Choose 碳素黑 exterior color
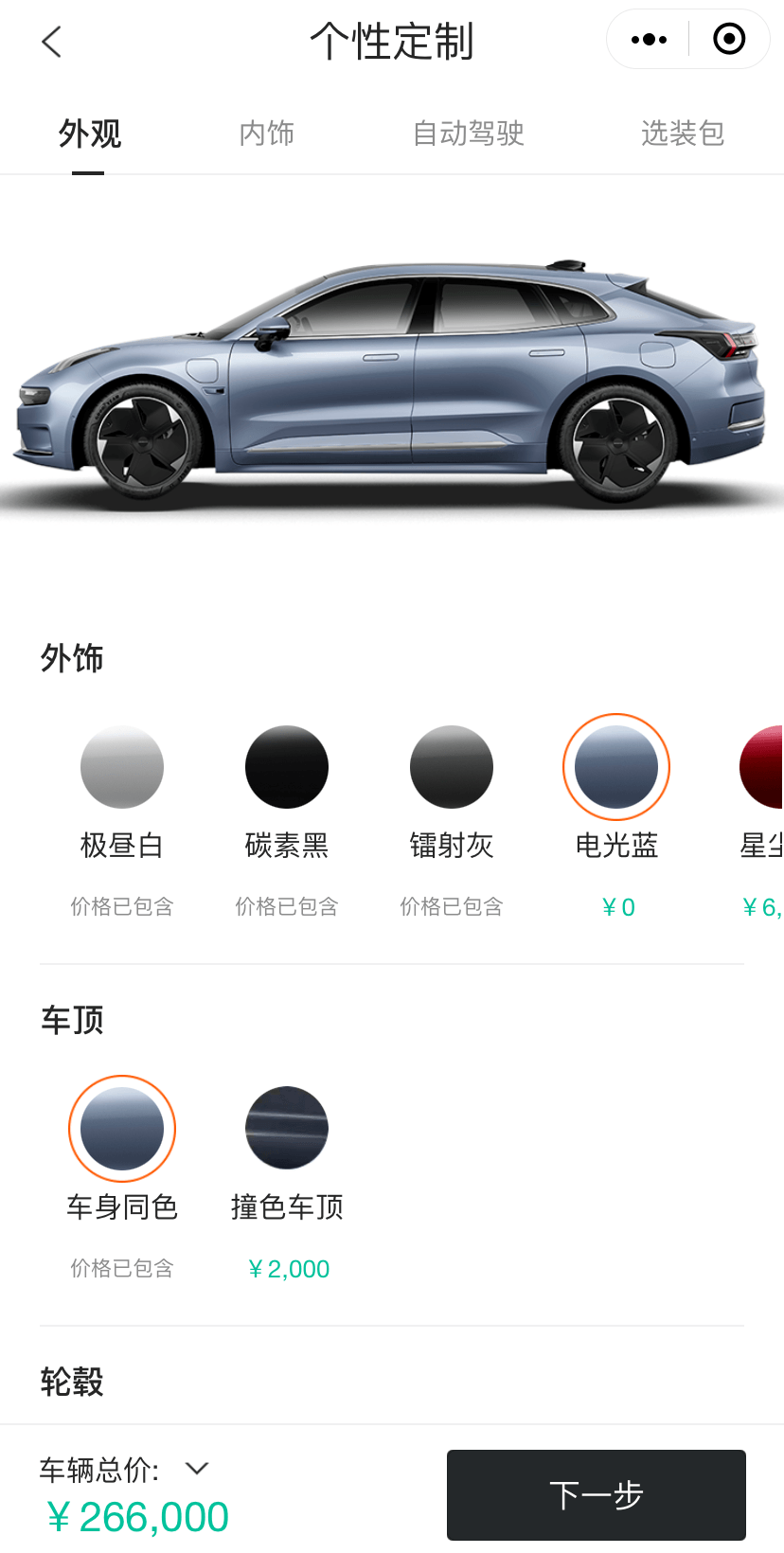This screenshot has width=784, height=1553. (x=287, y=767)
